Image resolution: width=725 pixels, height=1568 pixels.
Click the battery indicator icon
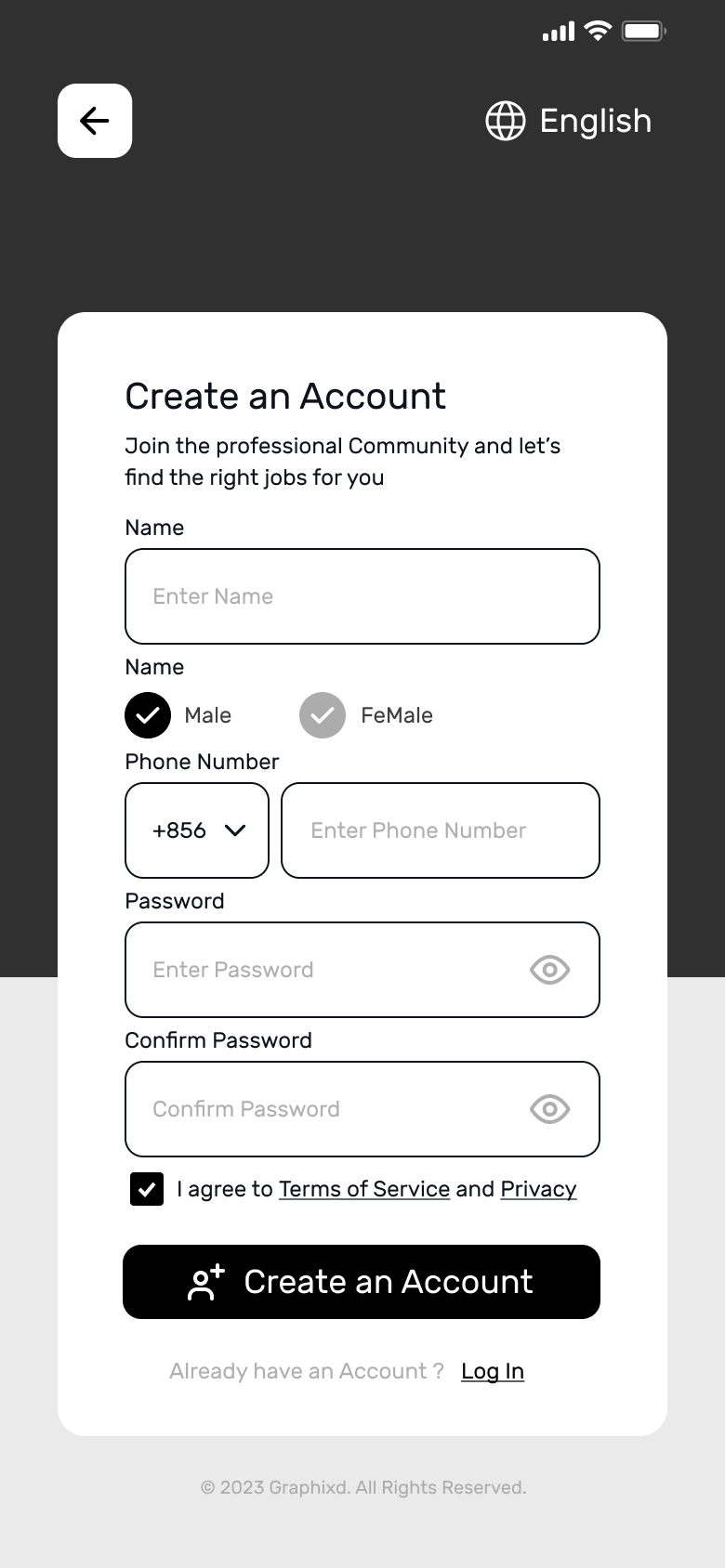click(x=645, y=31)
